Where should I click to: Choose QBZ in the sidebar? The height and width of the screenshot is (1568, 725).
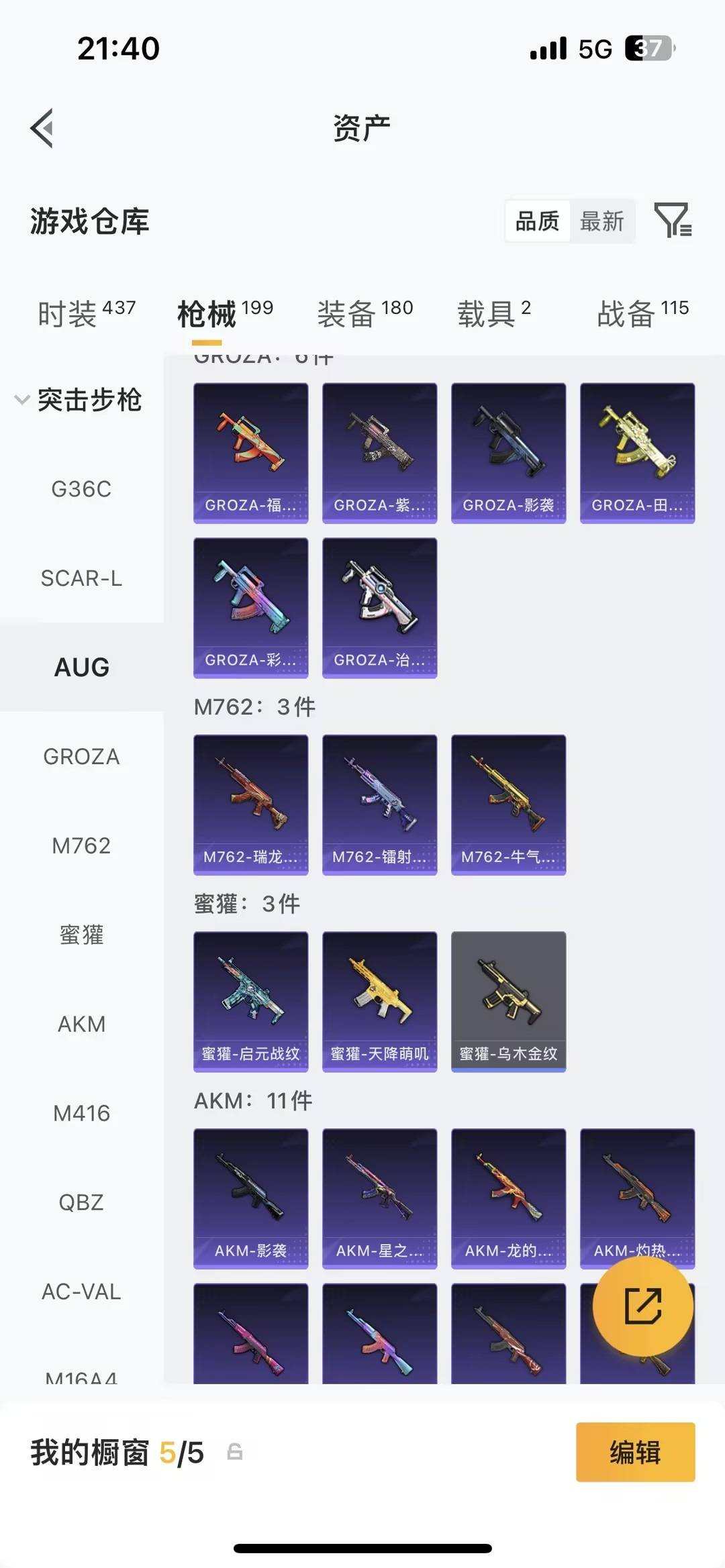point(81,1202)
